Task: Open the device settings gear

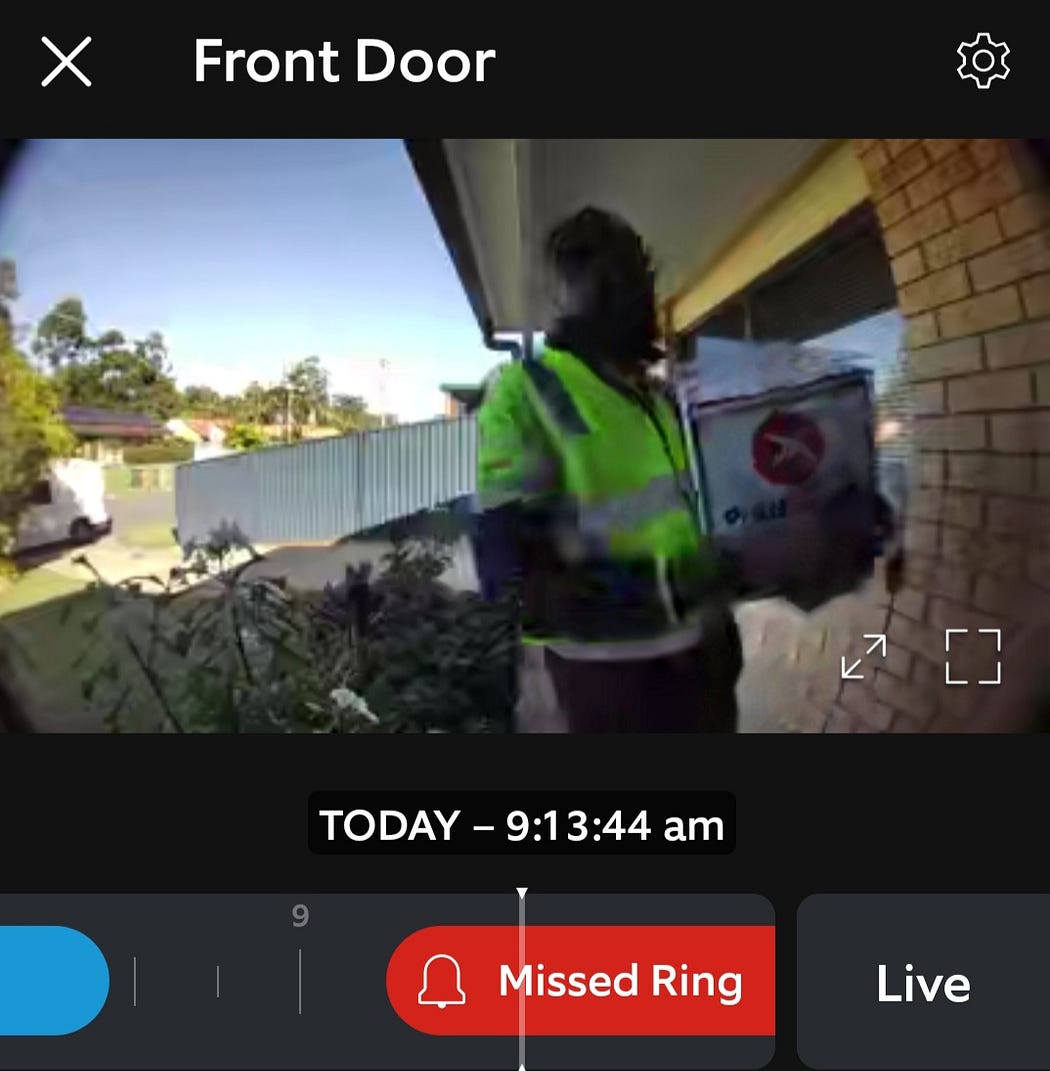Action: point(983,62)
